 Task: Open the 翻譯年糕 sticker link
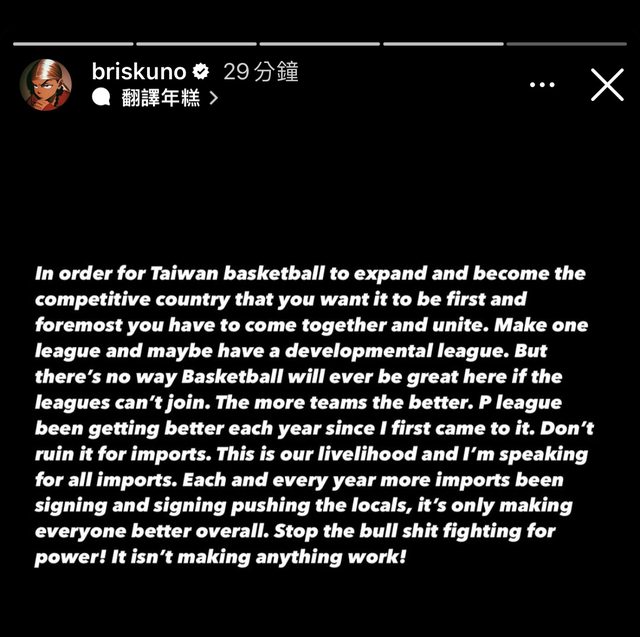coord(154,98)
